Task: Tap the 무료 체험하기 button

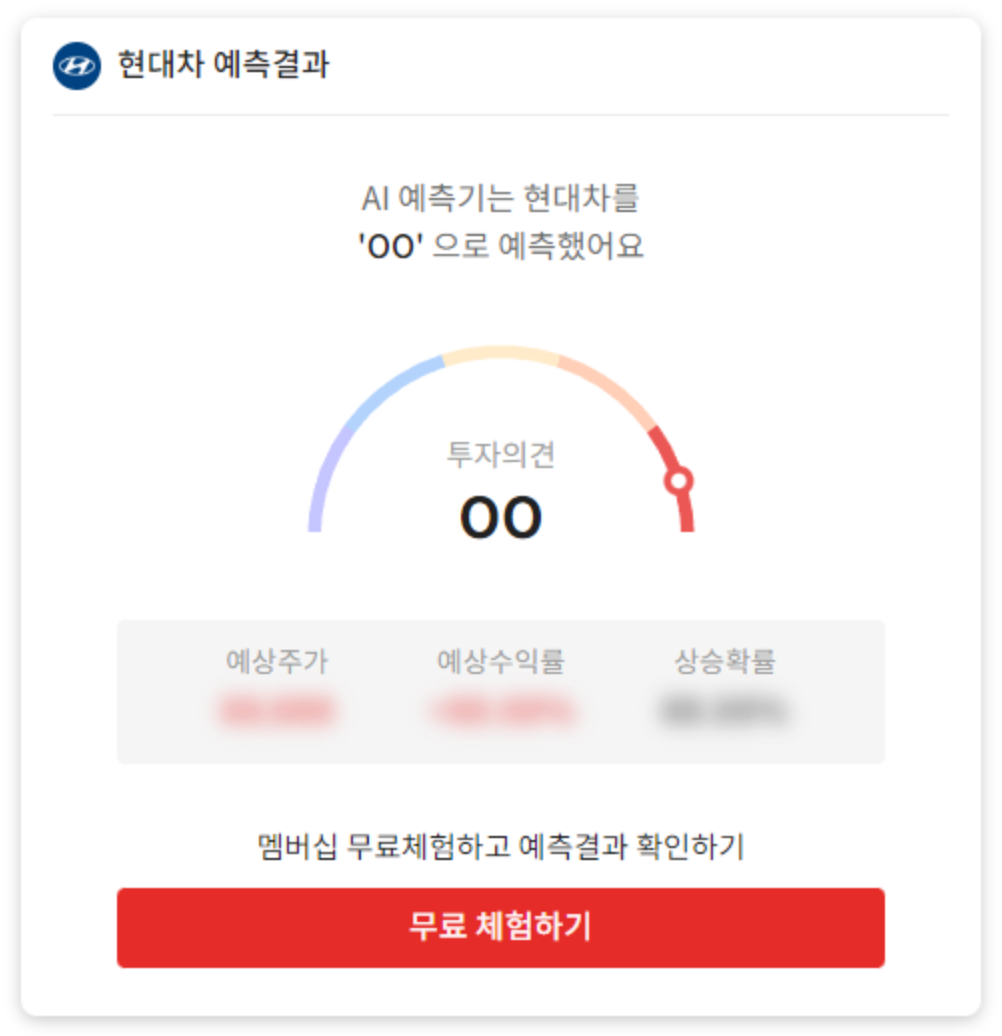Action: pyautogui.click(x=501, y=928)
